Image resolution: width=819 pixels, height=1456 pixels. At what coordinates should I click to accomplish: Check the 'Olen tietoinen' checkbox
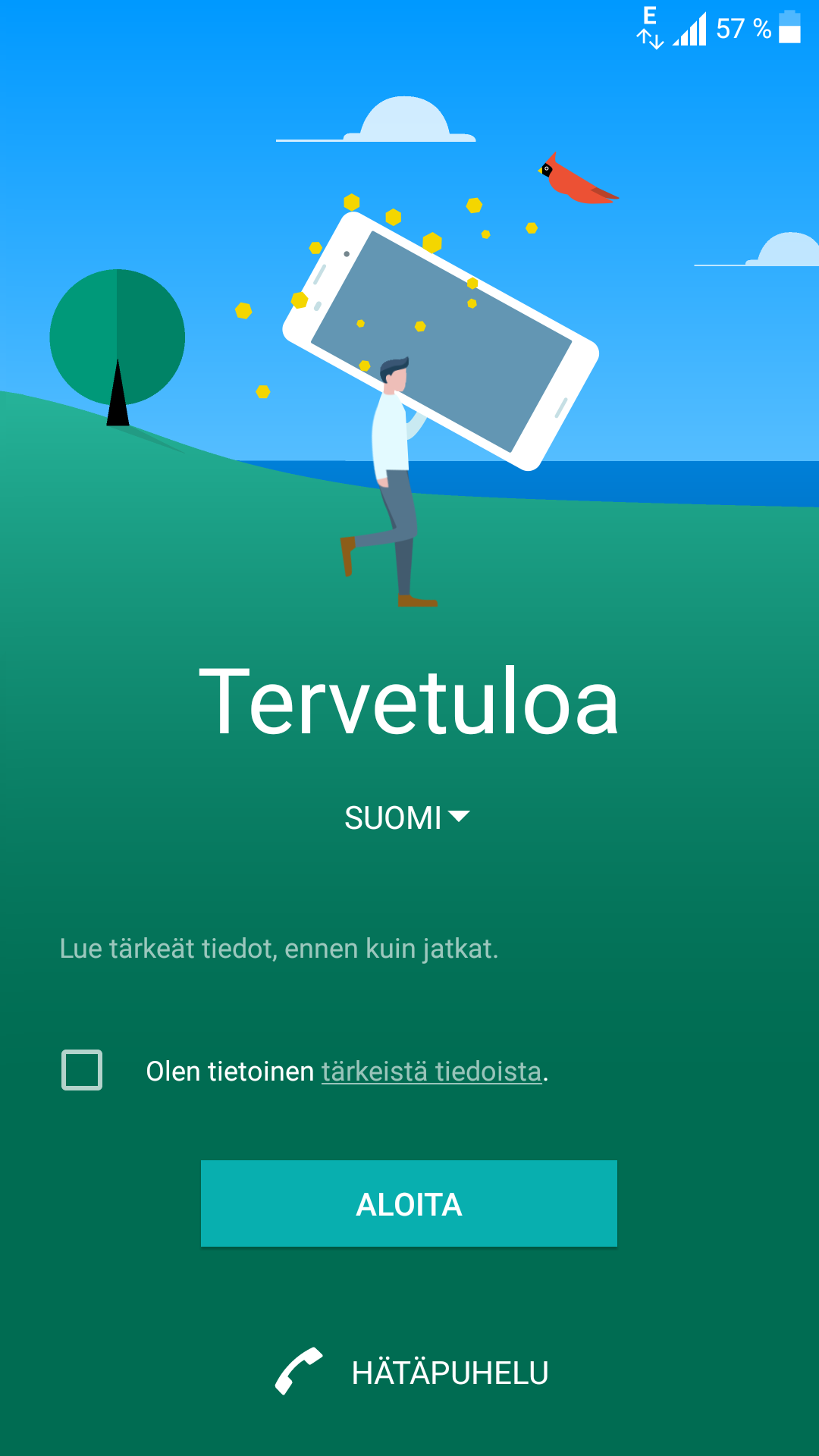tap(82, 1070)
